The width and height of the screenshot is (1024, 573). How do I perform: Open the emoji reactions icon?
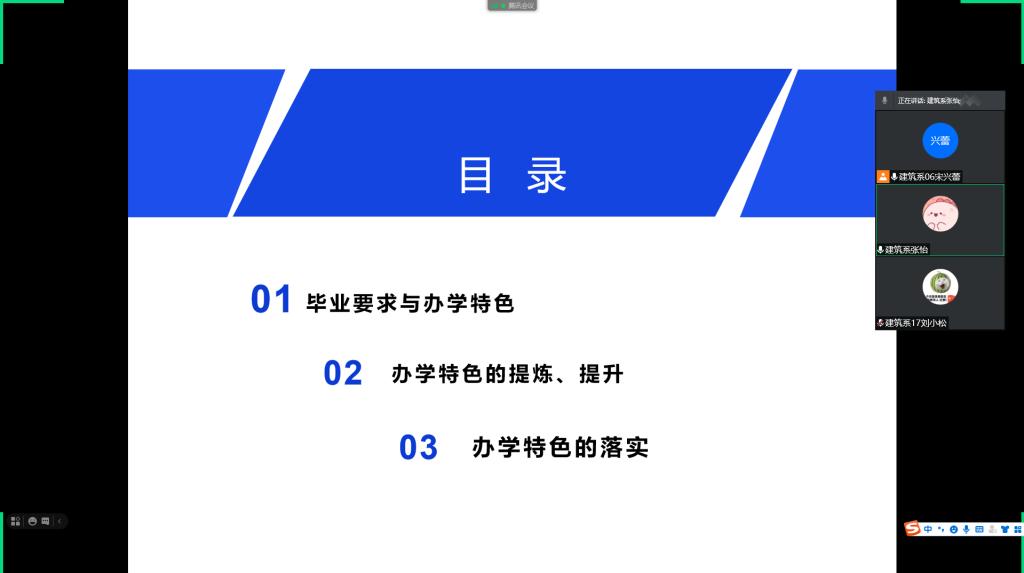click(32, 521)
